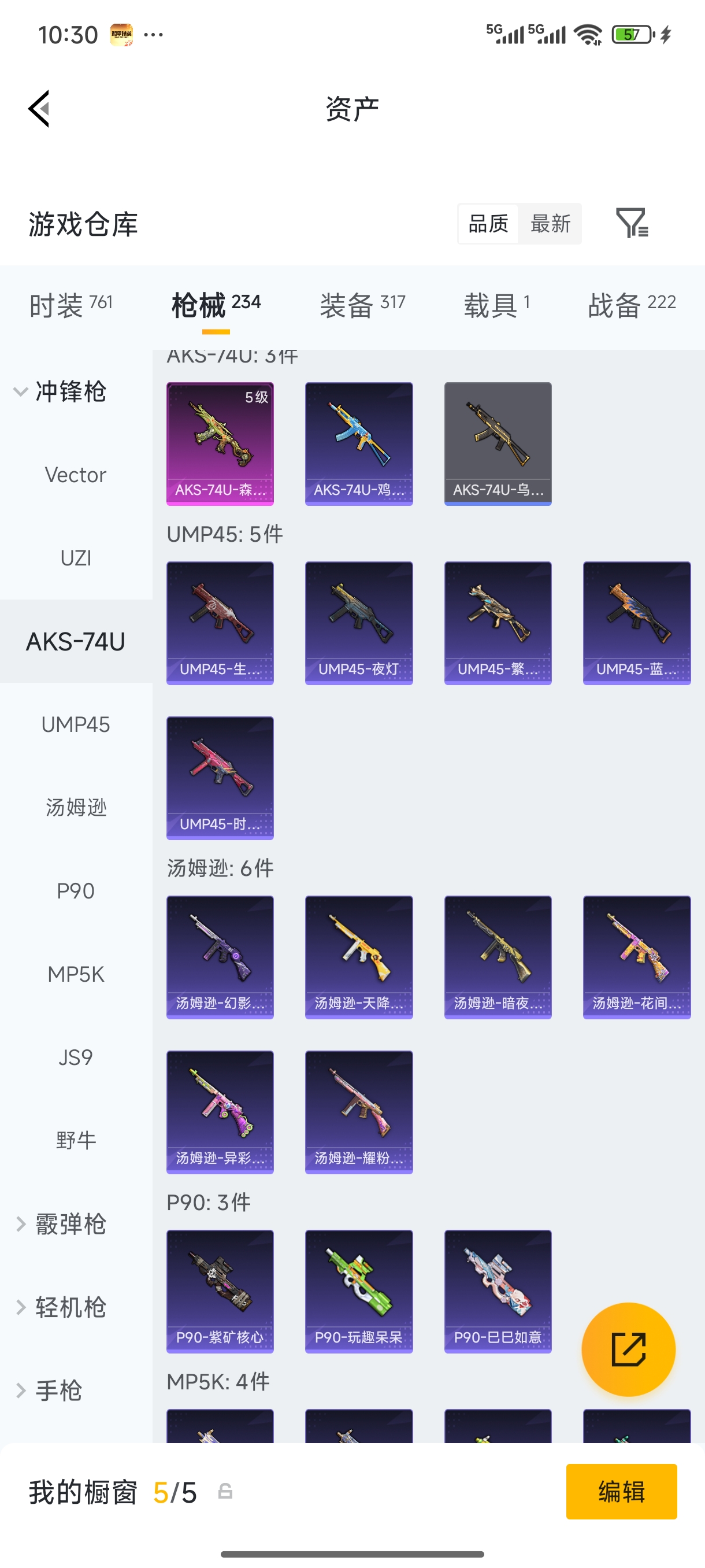Open the UMP45-夜灯 skin tile
Screen dimensions: 705x1568
tap(359, 623)
